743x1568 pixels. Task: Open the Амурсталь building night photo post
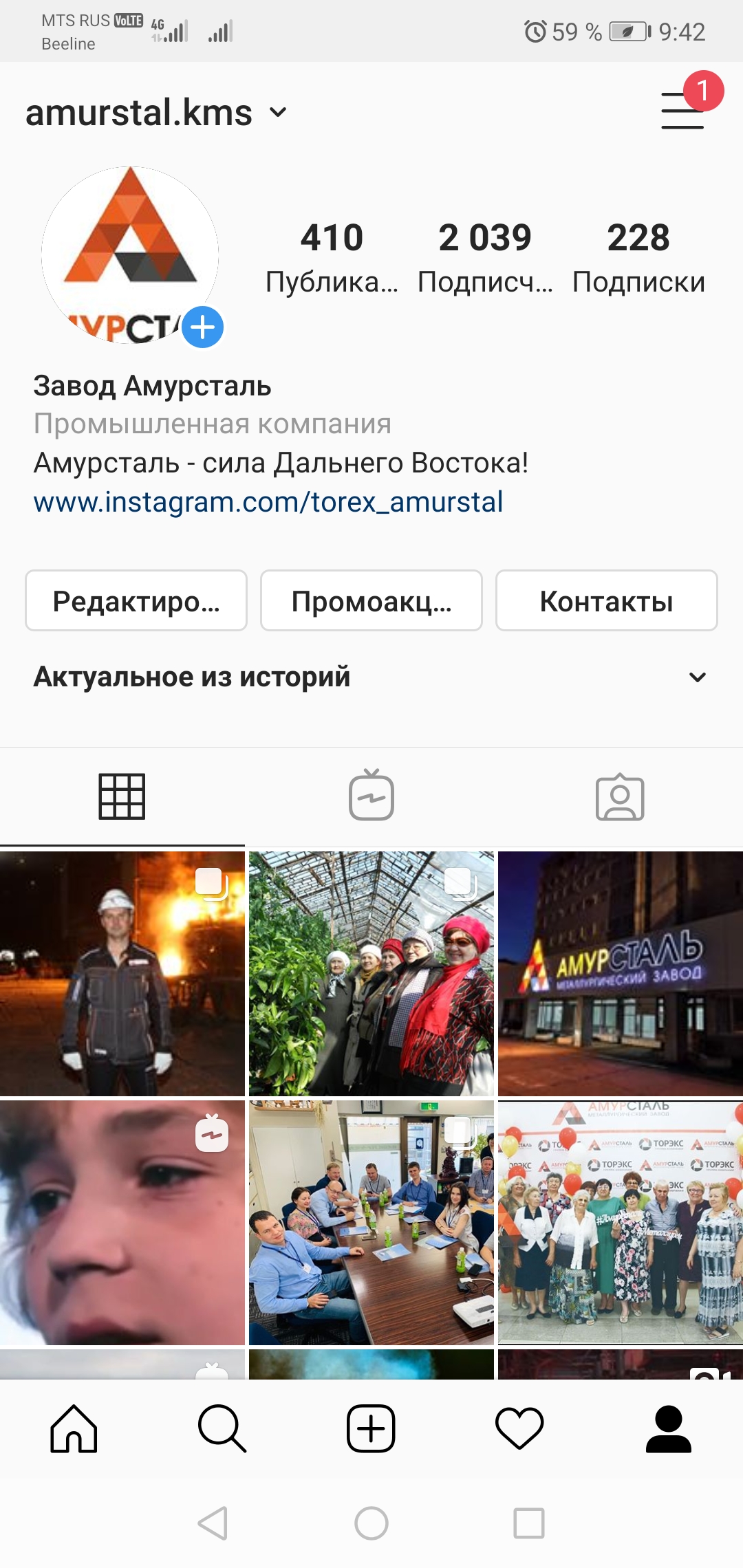click(621, 974)
